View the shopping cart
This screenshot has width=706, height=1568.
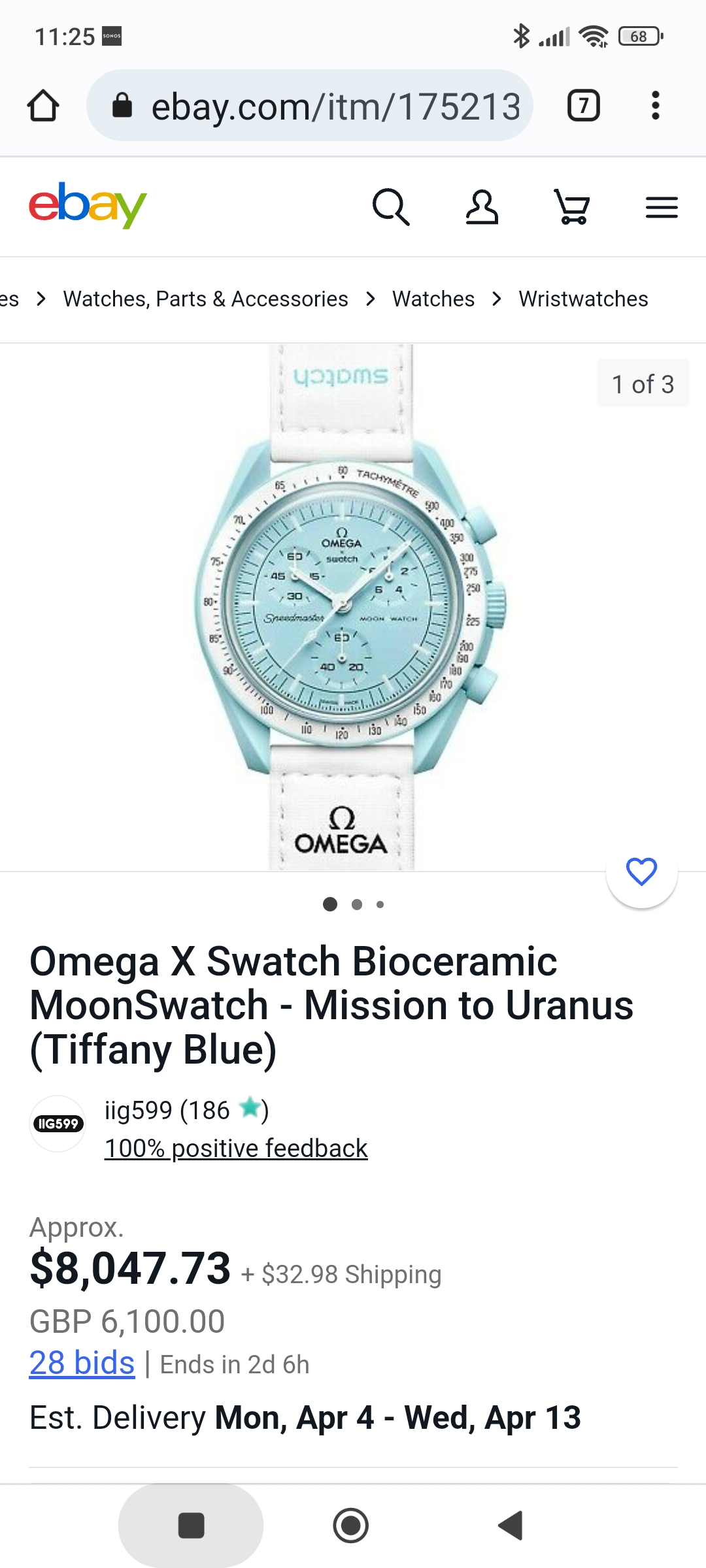[572, 207]
